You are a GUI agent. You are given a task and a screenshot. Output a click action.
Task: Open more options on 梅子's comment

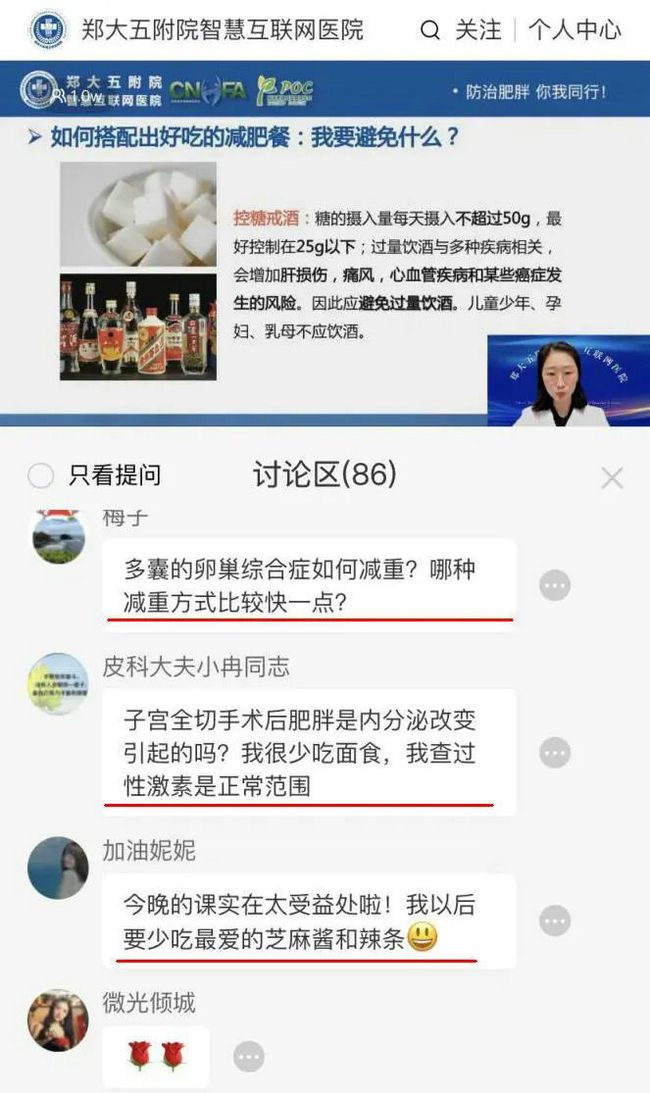(x=555, y=585)
